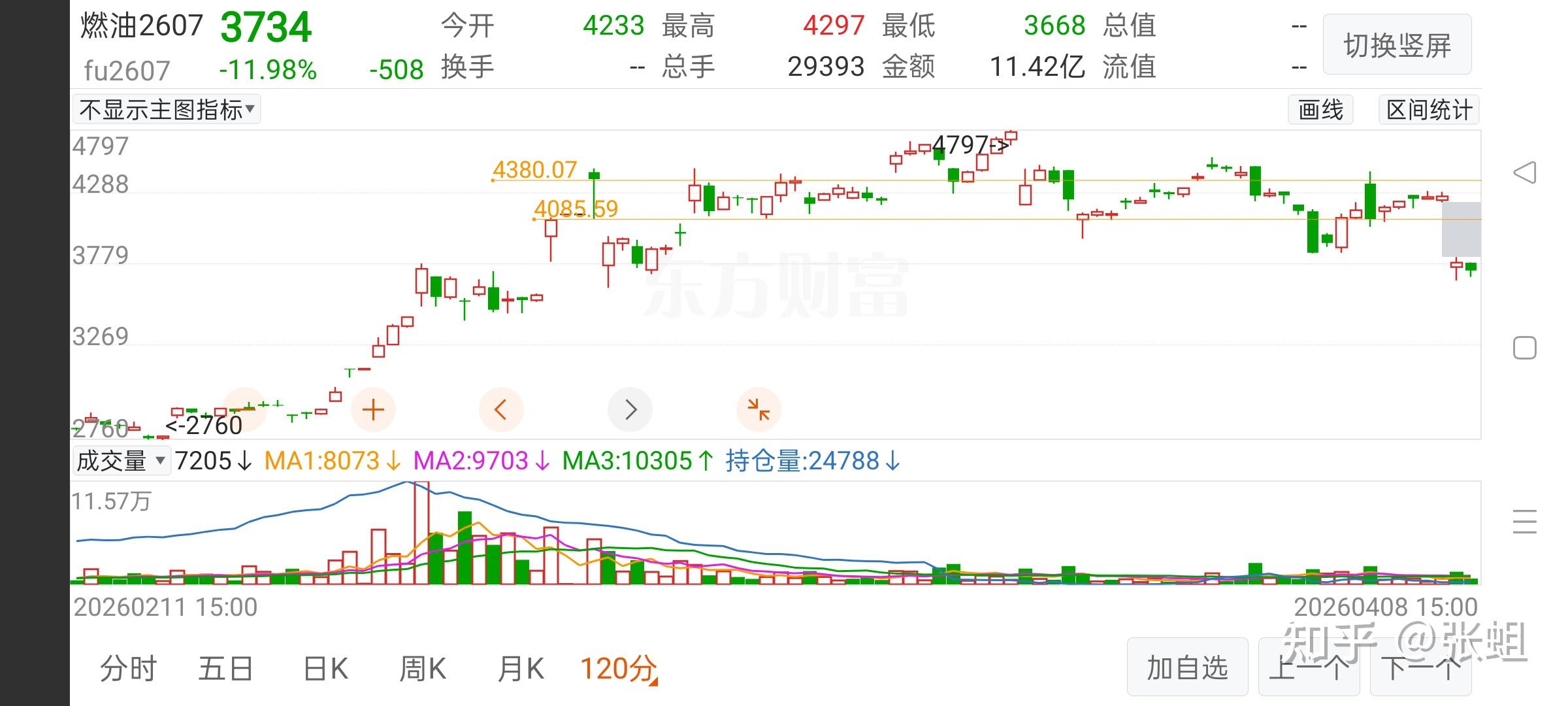Switch to portrait with 切换竖屏
Viewport: 1568px width, 706px height.
(x=1397, y=44)
